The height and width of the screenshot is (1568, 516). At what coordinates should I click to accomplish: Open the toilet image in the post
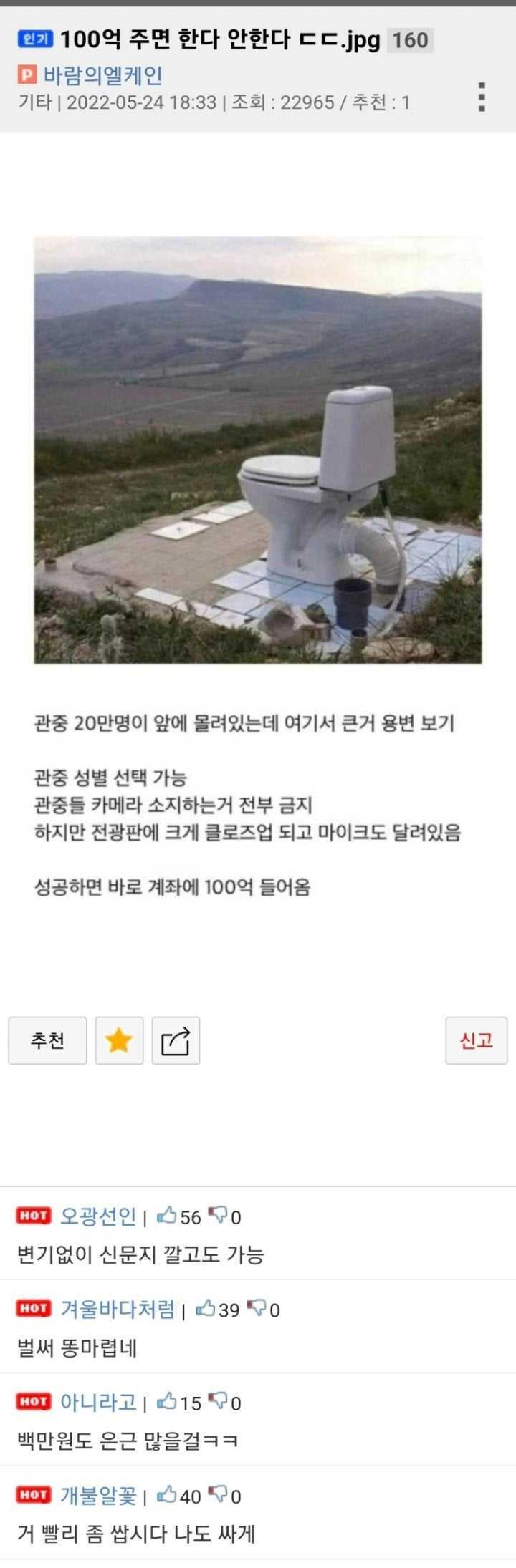258,450
